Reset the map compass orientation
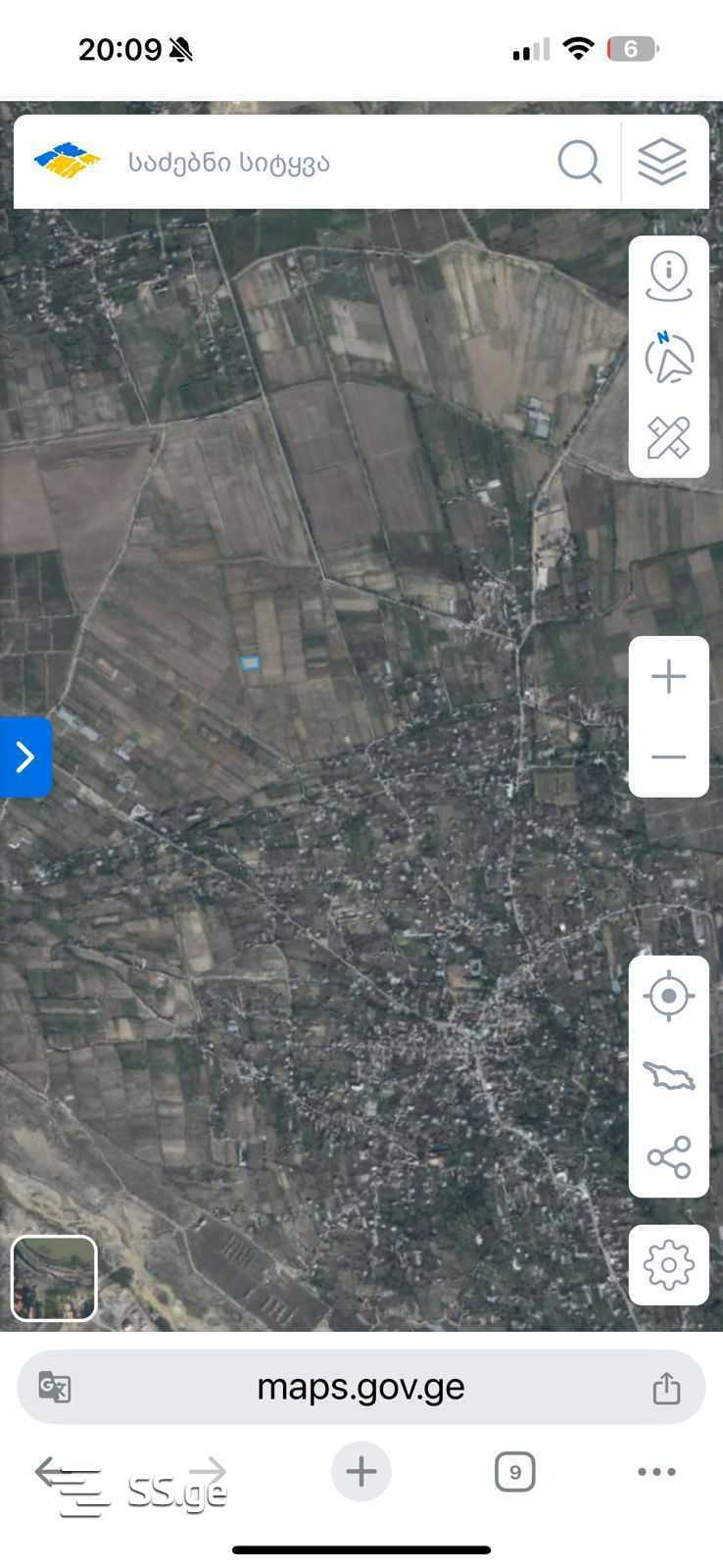Viewport: 723px width, 1568px height. pyautogui.click(x=669, y=358)
